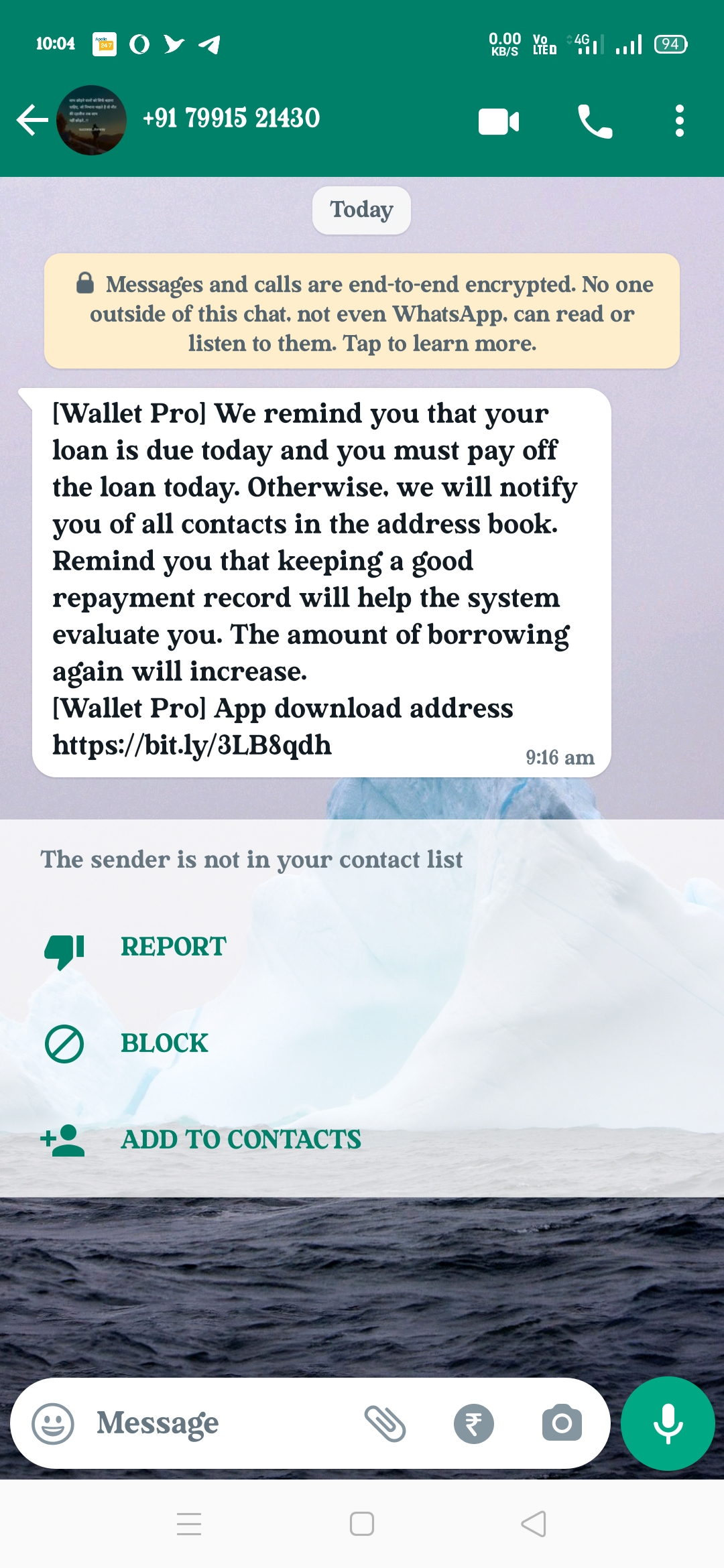This screenshot has width=724, height=1568.
Task: Open the camera from the message bar
Action: click(x=562, y=1423)
